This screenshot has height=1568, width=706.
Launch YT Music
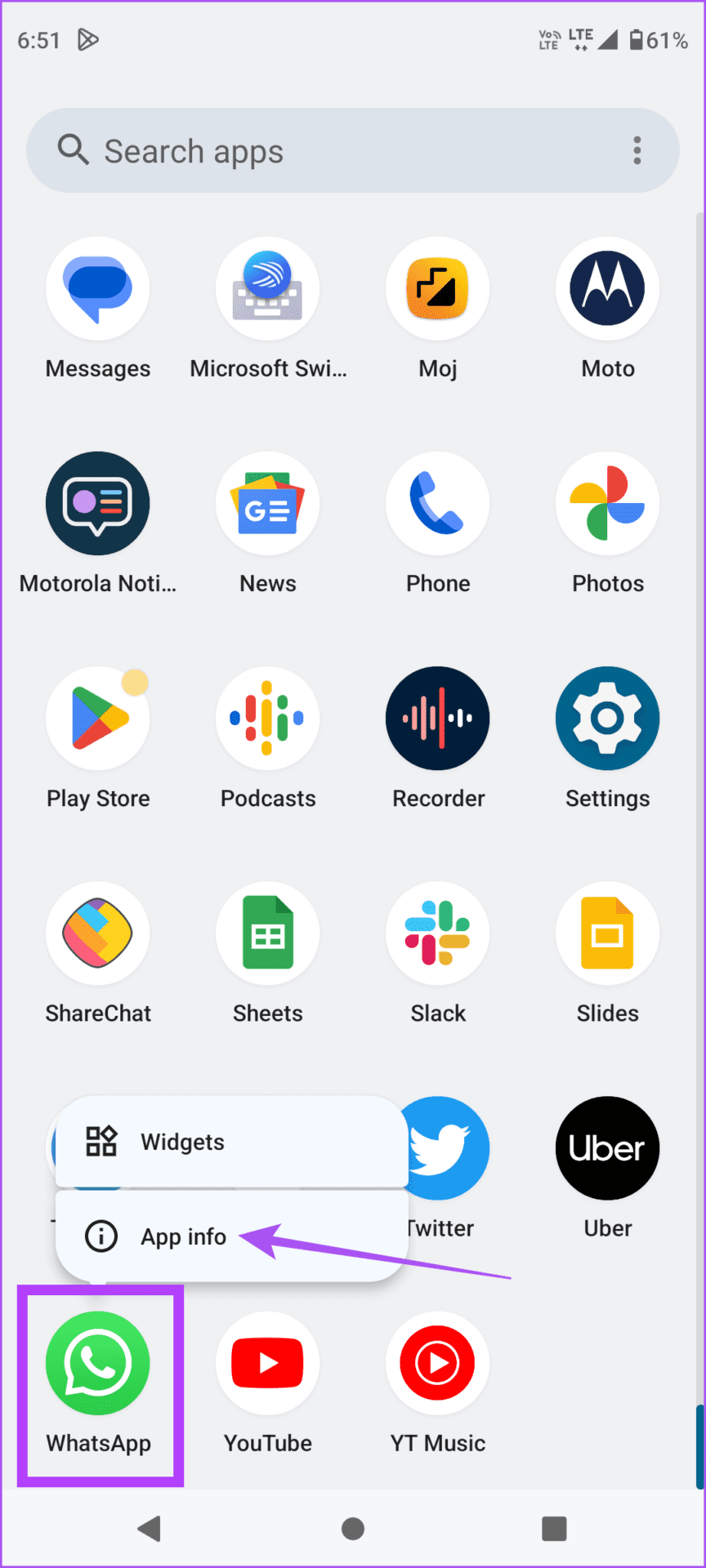coord(438,1362)
